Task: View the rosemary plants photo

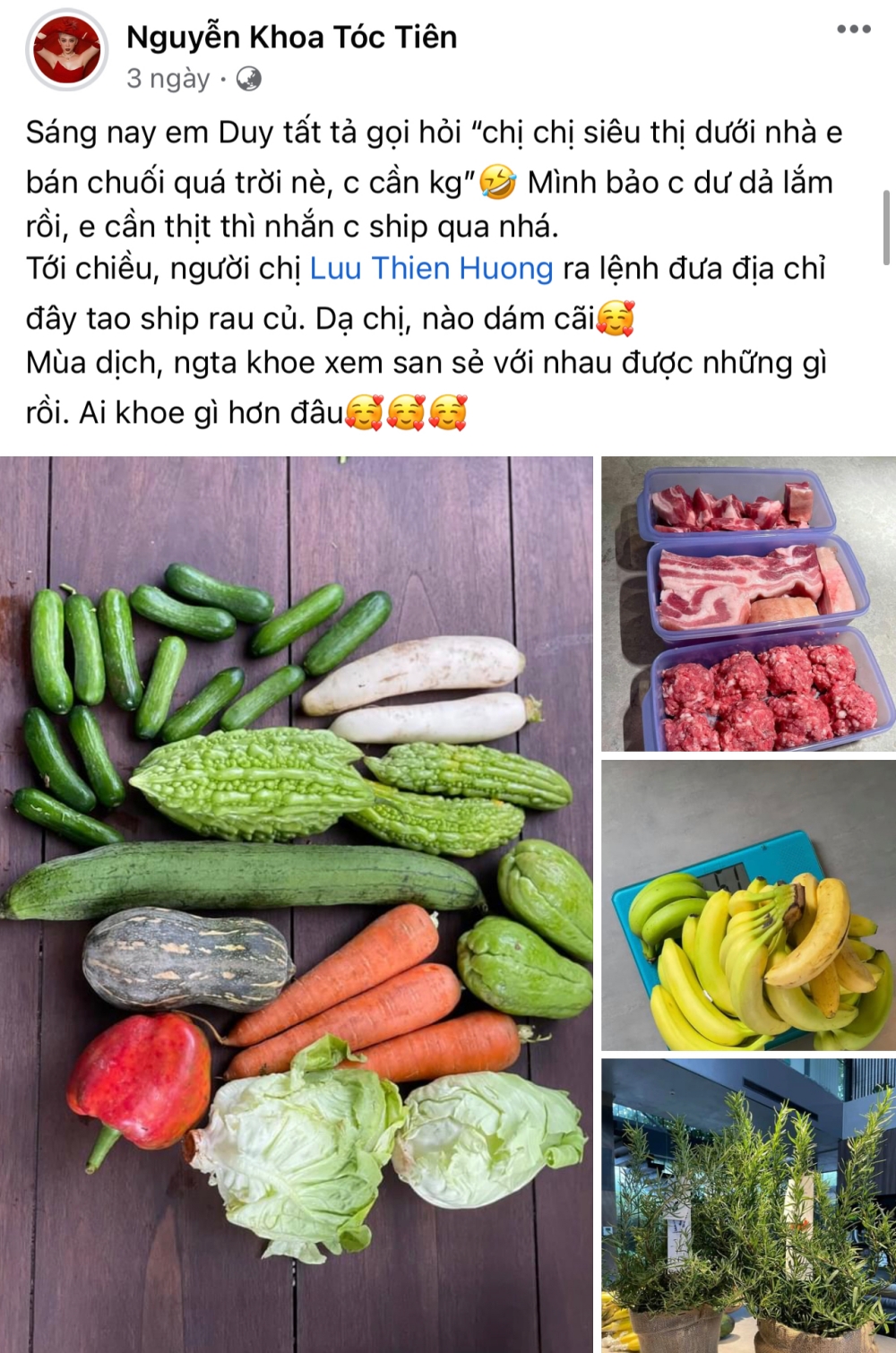Action: point(748,1204)
